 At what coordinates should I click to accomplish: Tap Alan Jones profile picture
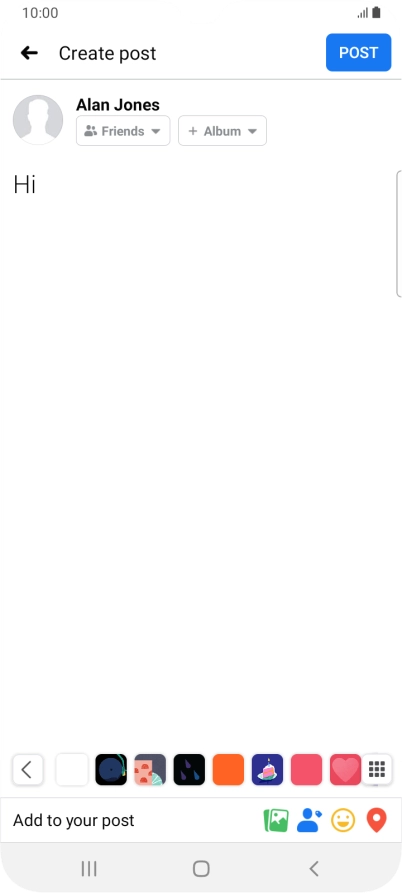[x=38, y=120]
